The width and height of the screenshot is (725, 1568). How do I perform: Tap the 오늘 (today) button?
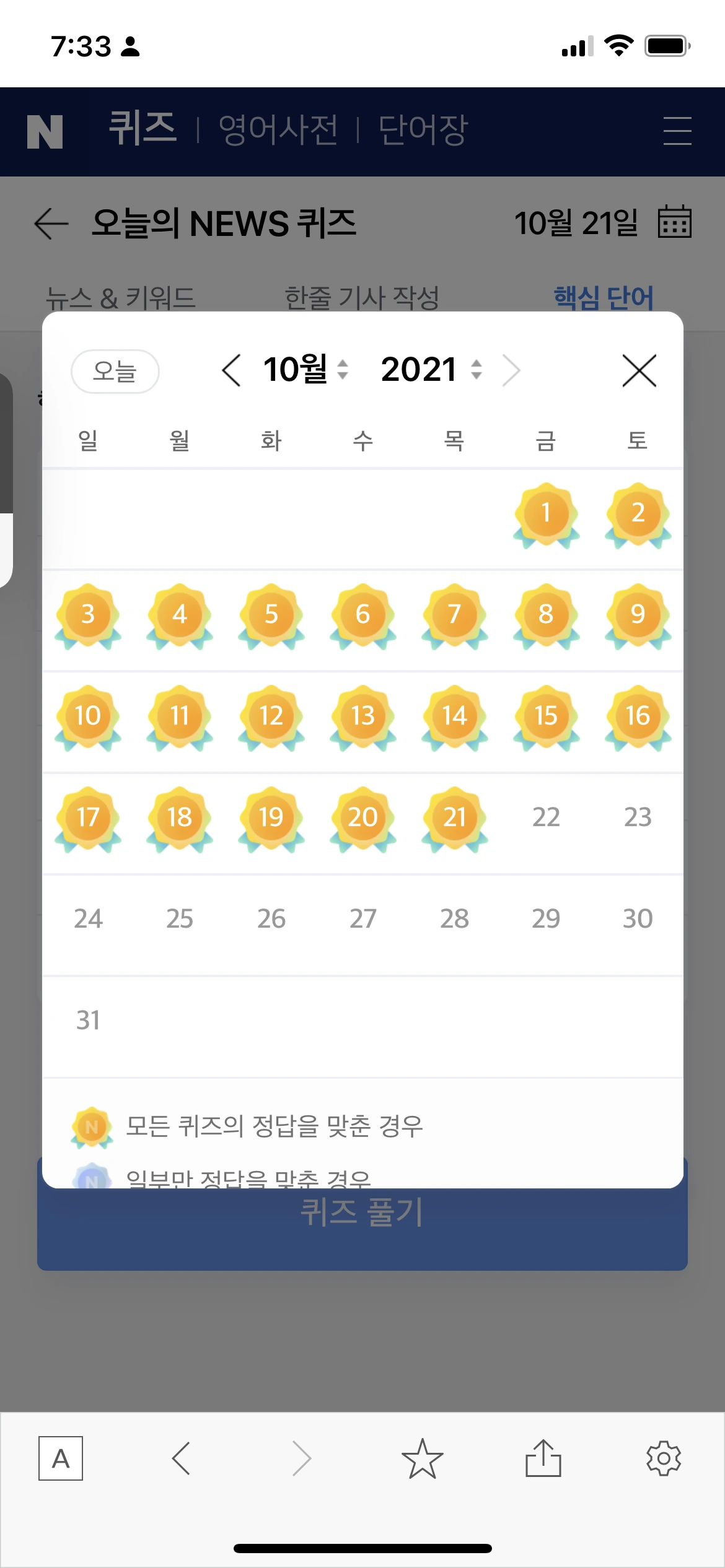click(115, 372)
